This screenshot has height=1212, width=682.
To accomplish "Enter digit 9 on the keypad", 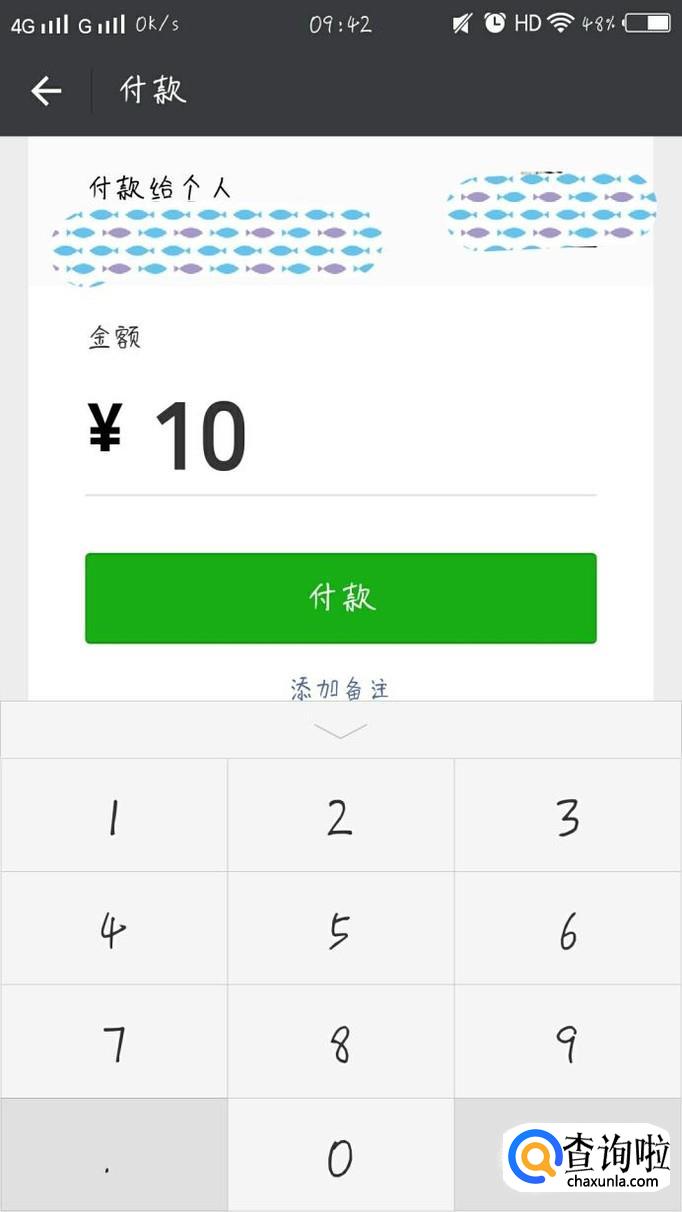I will coord(567,1042).
